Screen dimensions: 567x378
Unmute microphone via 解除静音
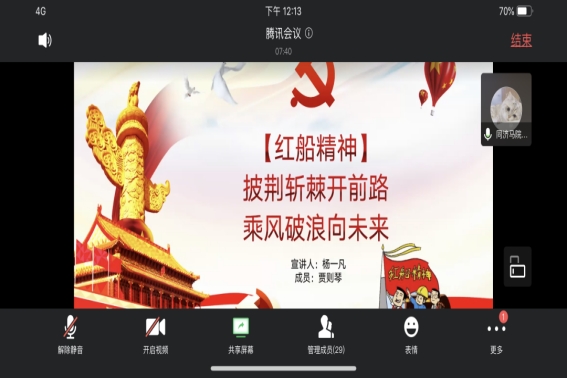(71, 335)
